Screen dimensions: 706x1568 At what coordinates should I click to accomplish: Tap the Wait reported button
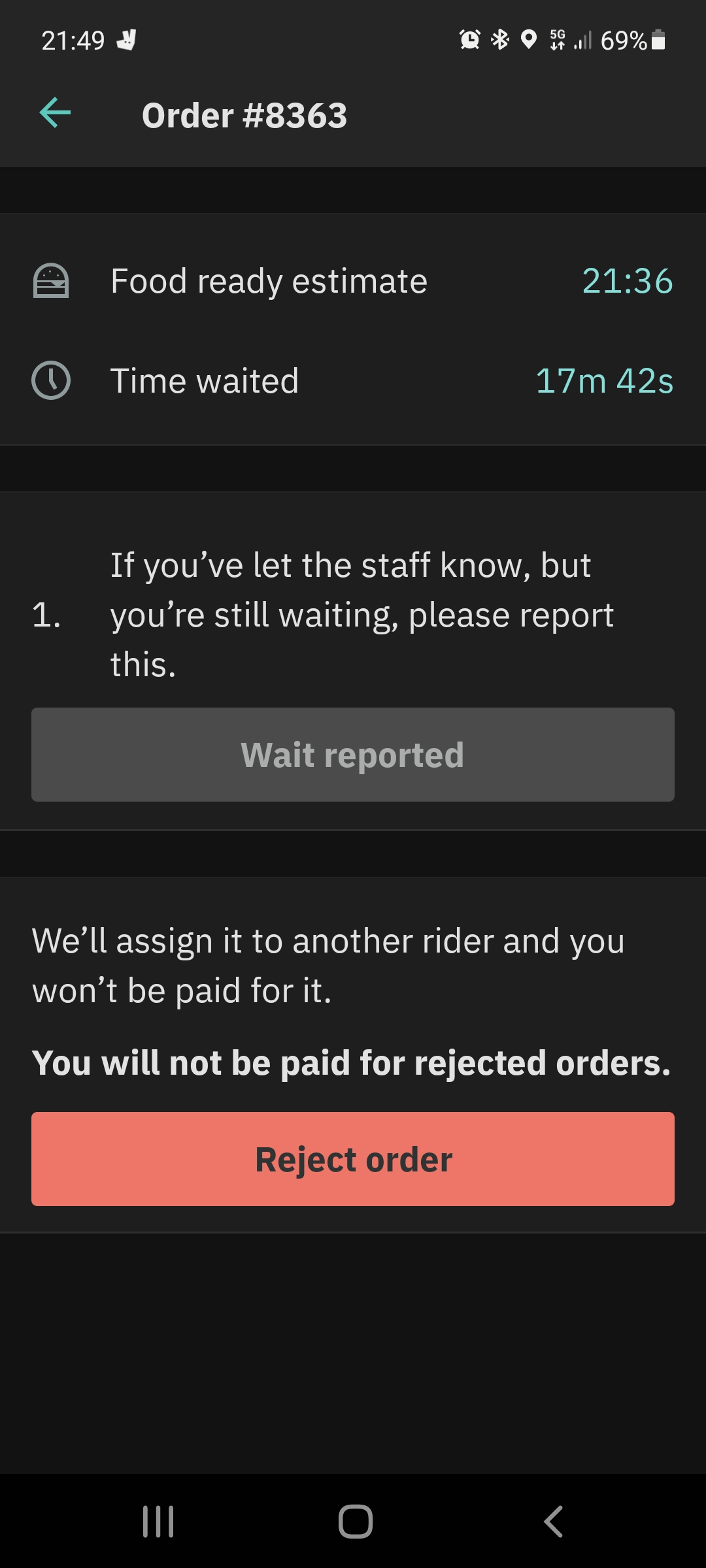(x=353, y=755)
